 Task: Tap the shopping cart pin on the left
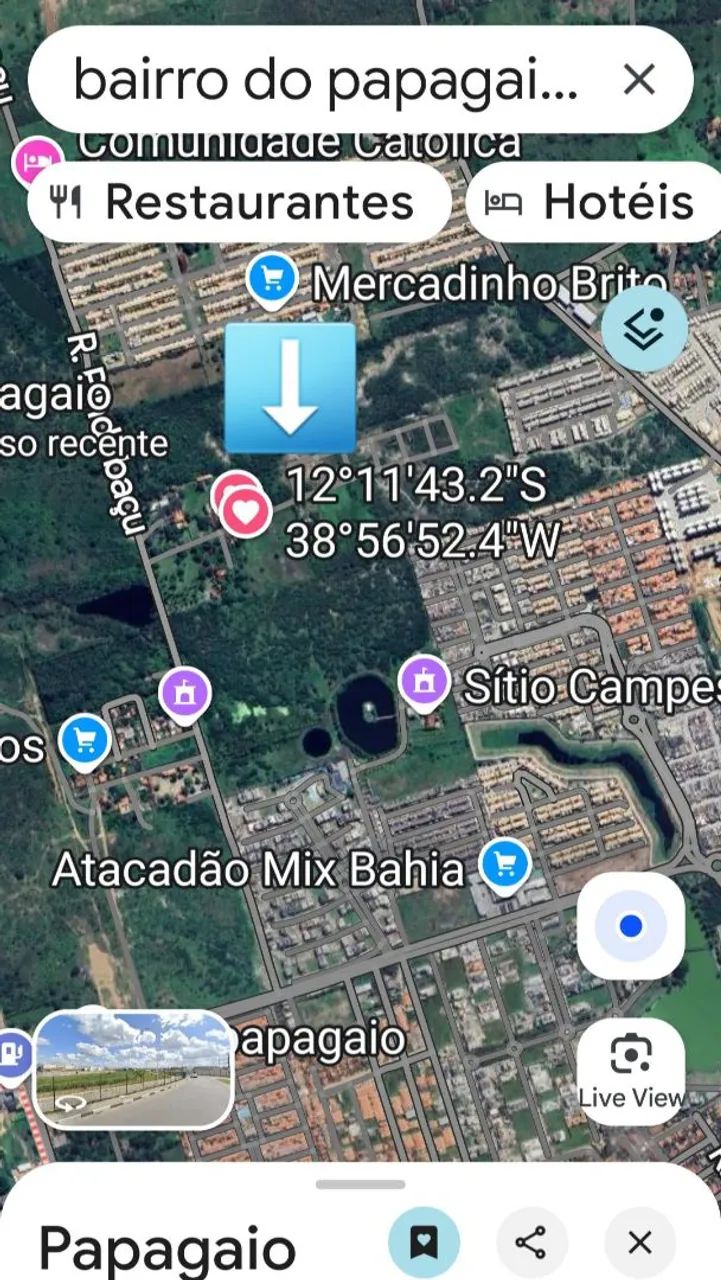[x=86, y=740]
